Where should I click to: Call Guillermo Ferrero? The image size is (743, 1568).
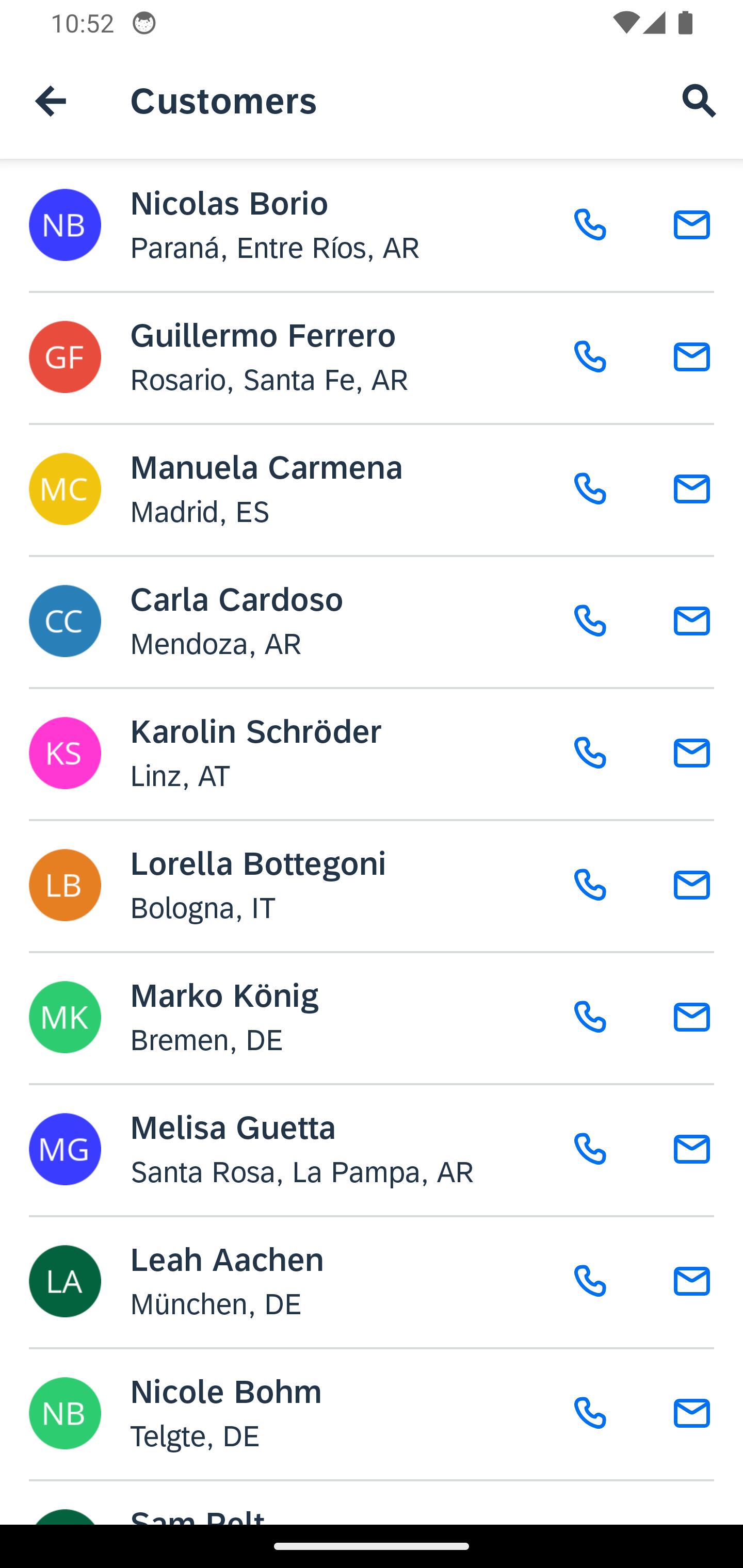590,357
